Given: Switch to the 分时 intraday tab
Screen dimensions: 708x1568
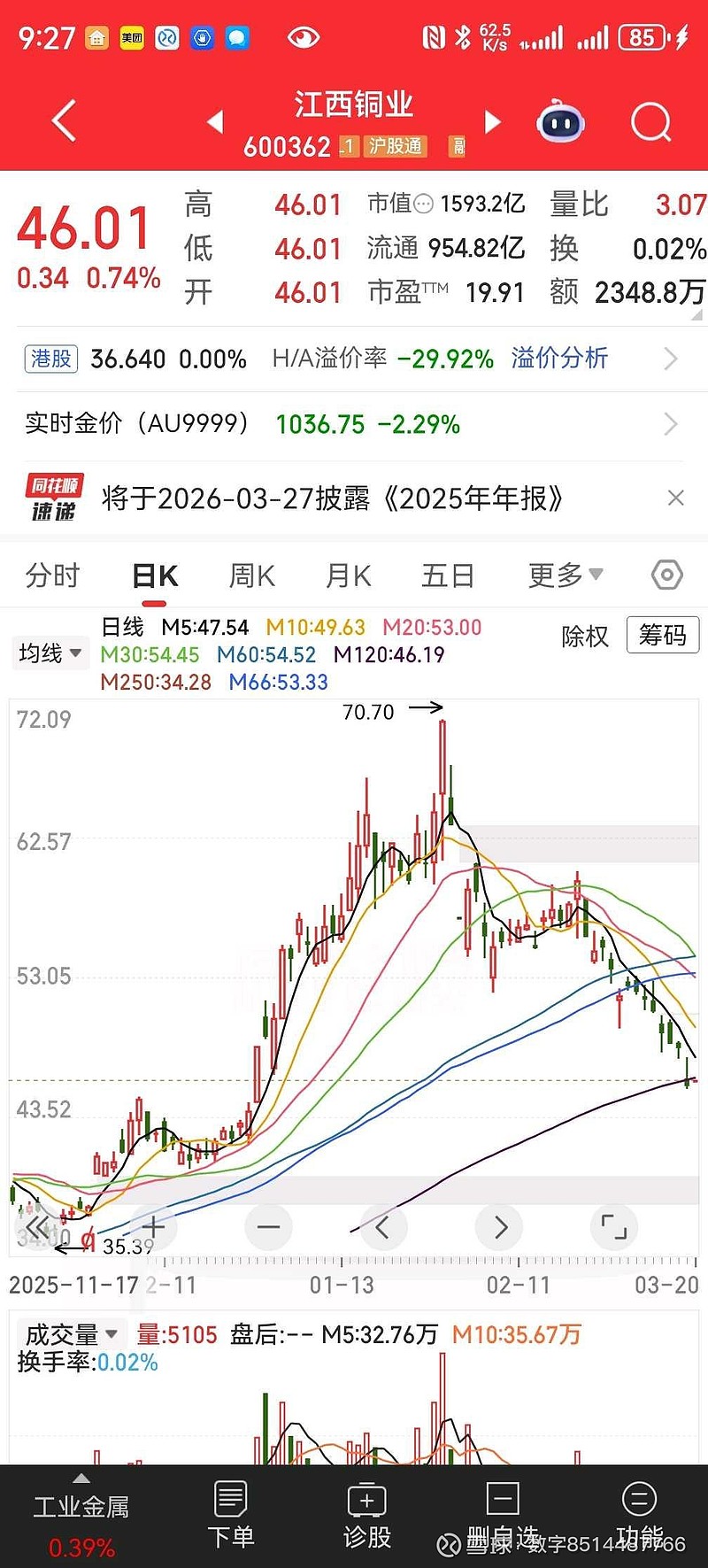Looking at the screenshot, I should [53, 575].
